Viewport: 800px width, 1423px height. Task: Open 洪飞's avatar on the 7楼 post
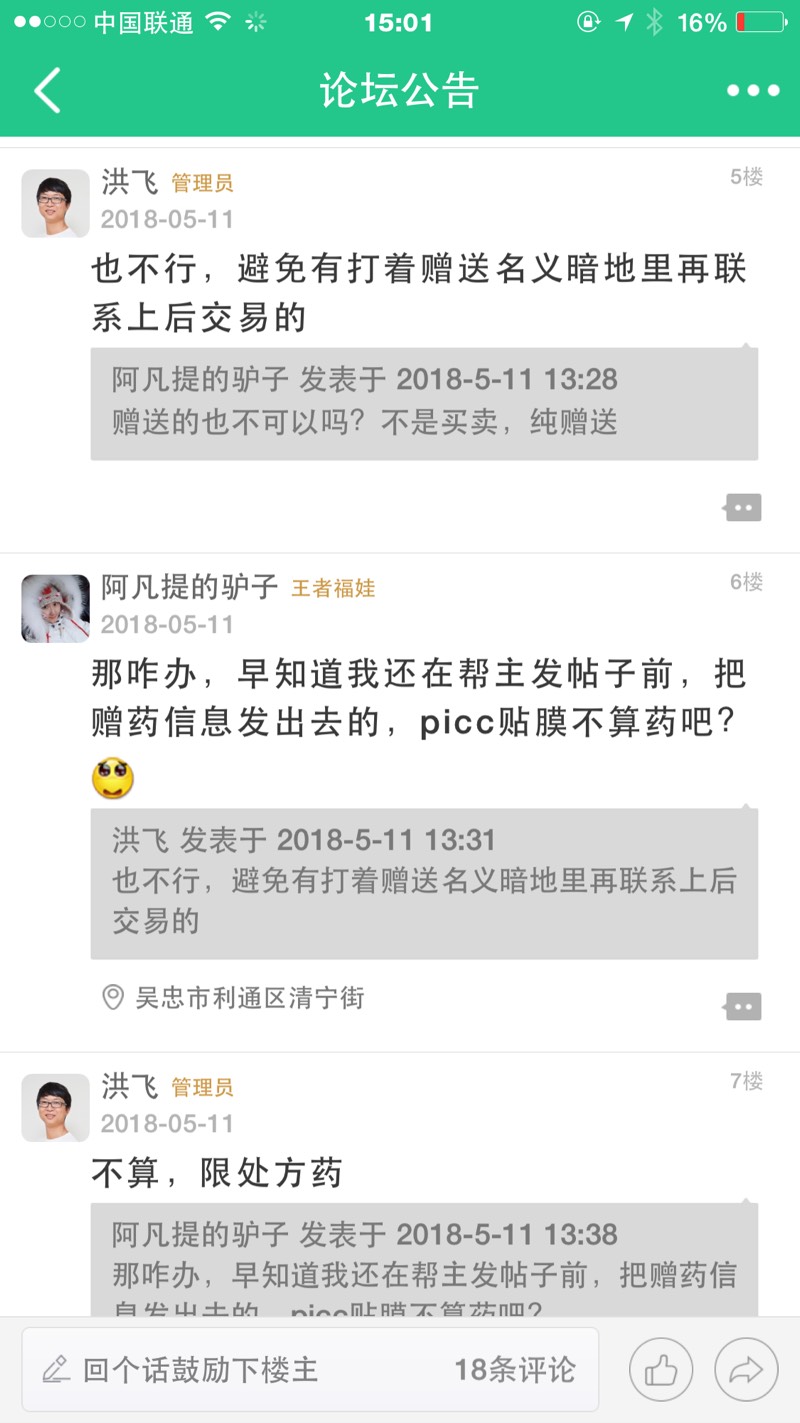[x=55, y=1107]
